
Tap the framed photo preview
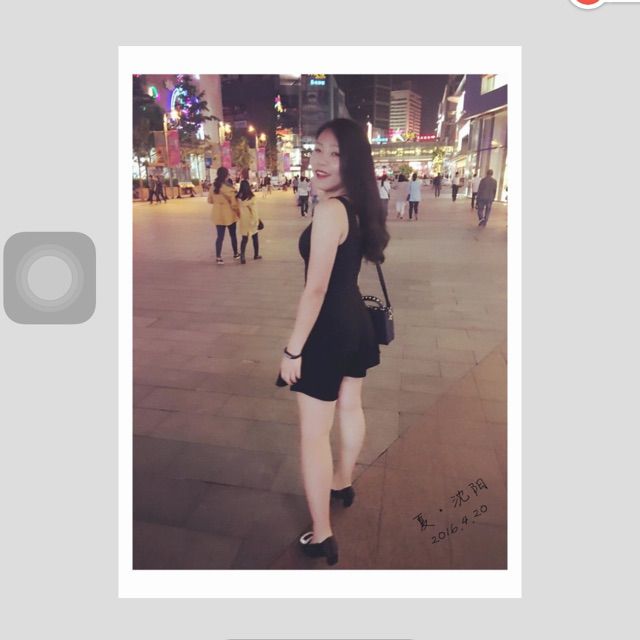pos(320,322)
